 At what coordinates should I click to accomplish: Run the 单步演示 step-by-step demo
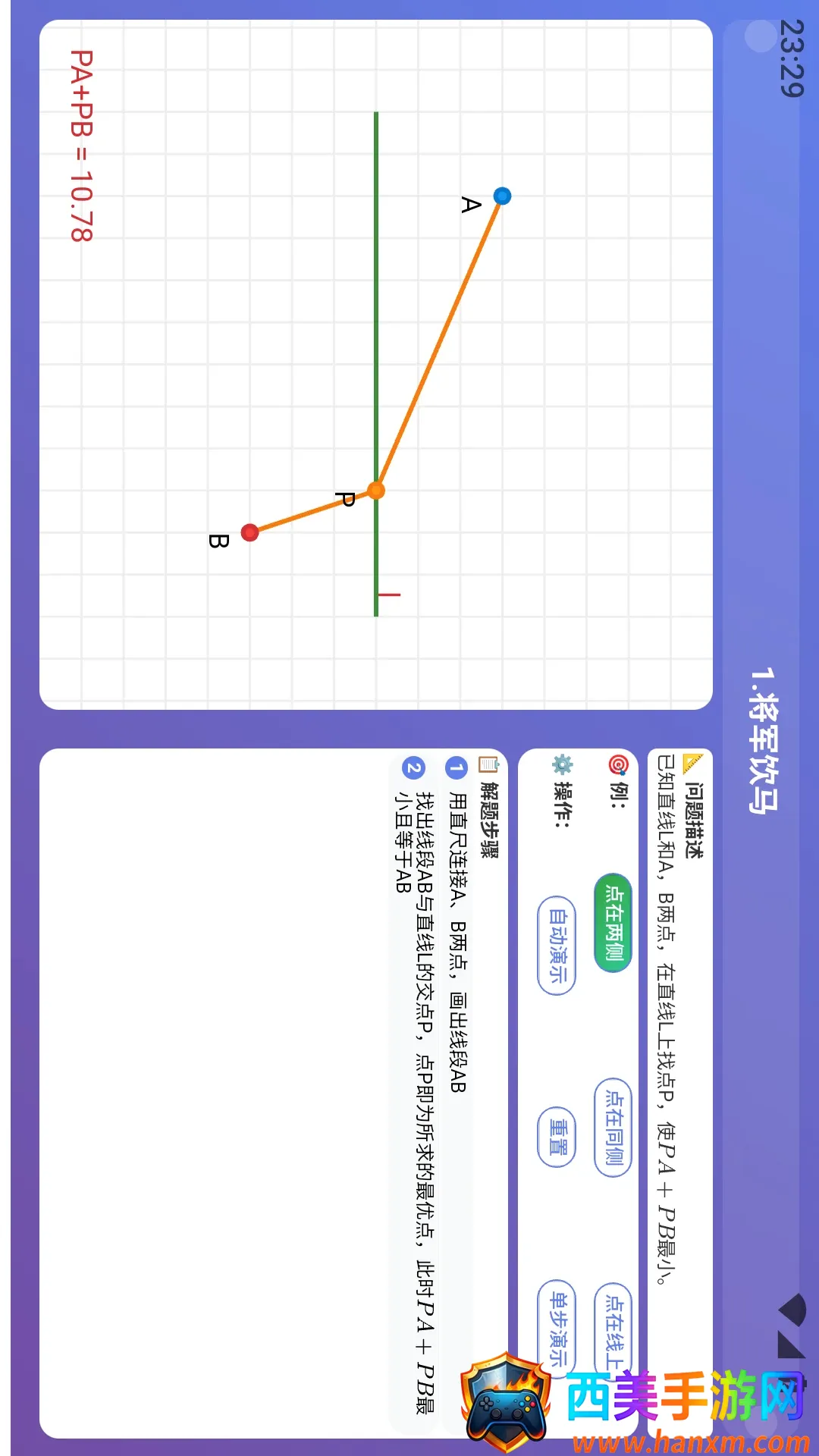click(x=557, y=1329)
